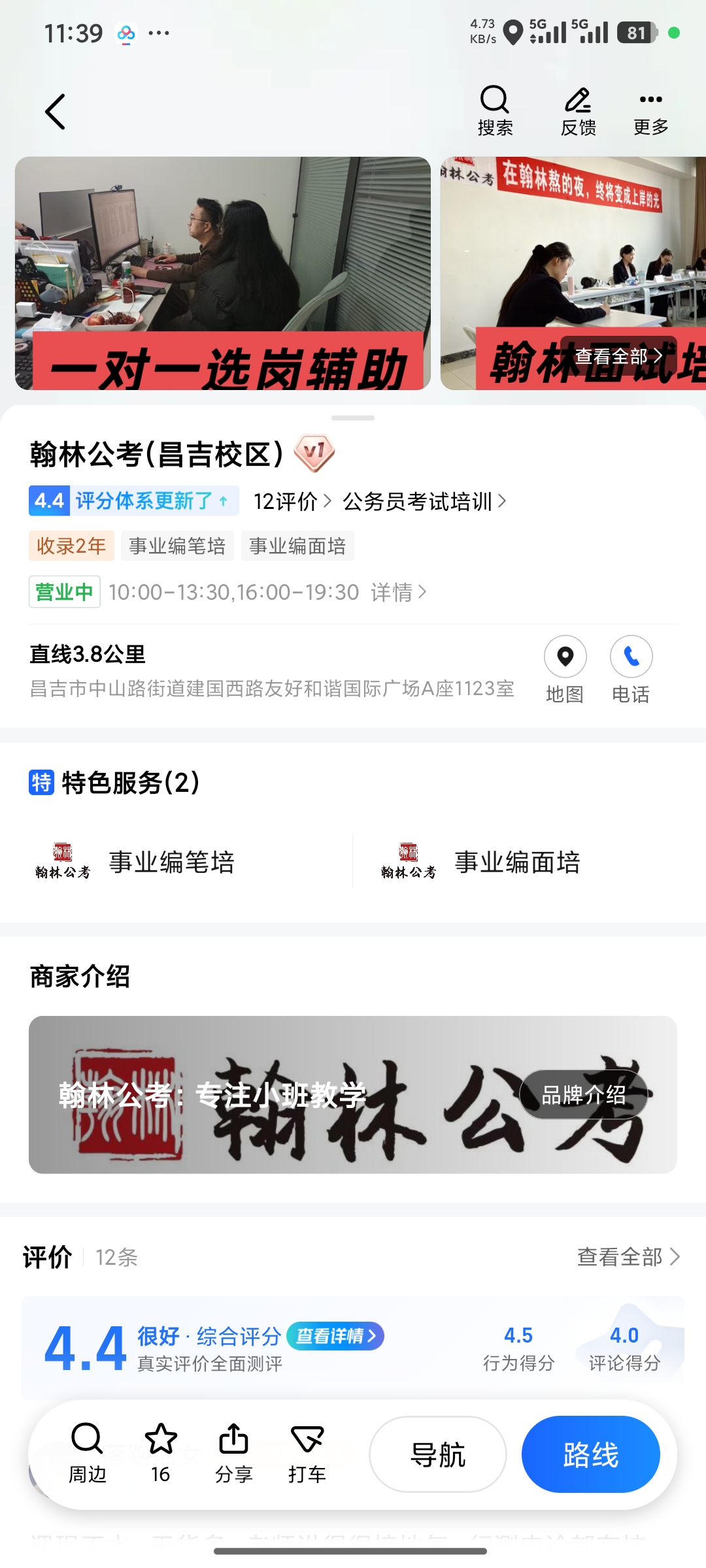Go back using the top-left arrow

tap(56, 112)
